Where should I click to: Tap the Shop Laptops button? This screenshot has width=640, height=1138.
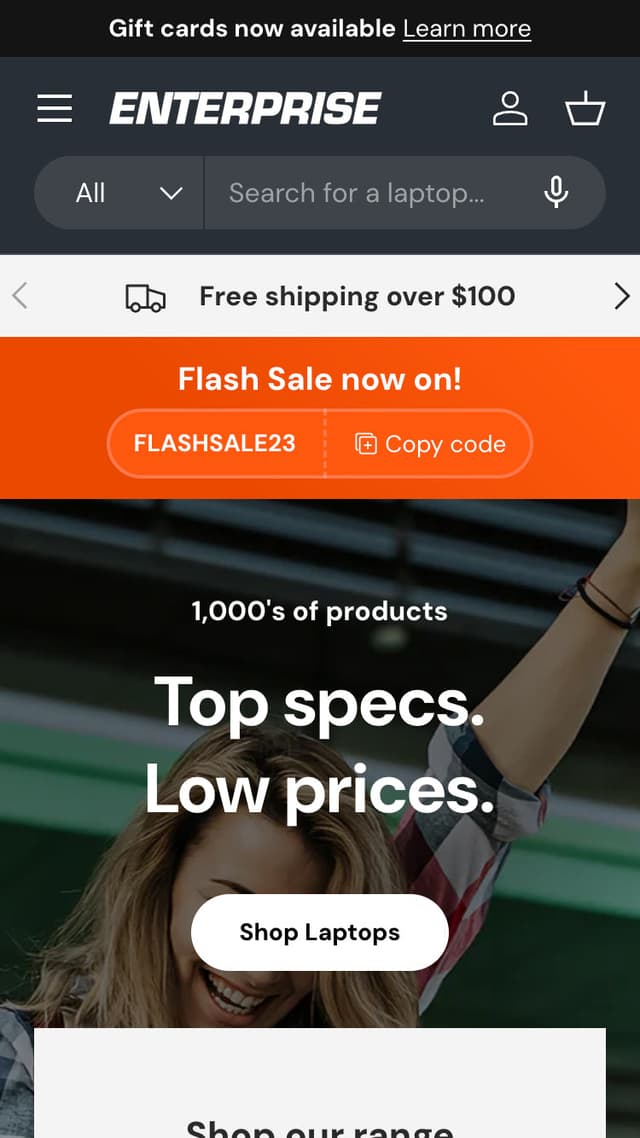tap(319, 932)
